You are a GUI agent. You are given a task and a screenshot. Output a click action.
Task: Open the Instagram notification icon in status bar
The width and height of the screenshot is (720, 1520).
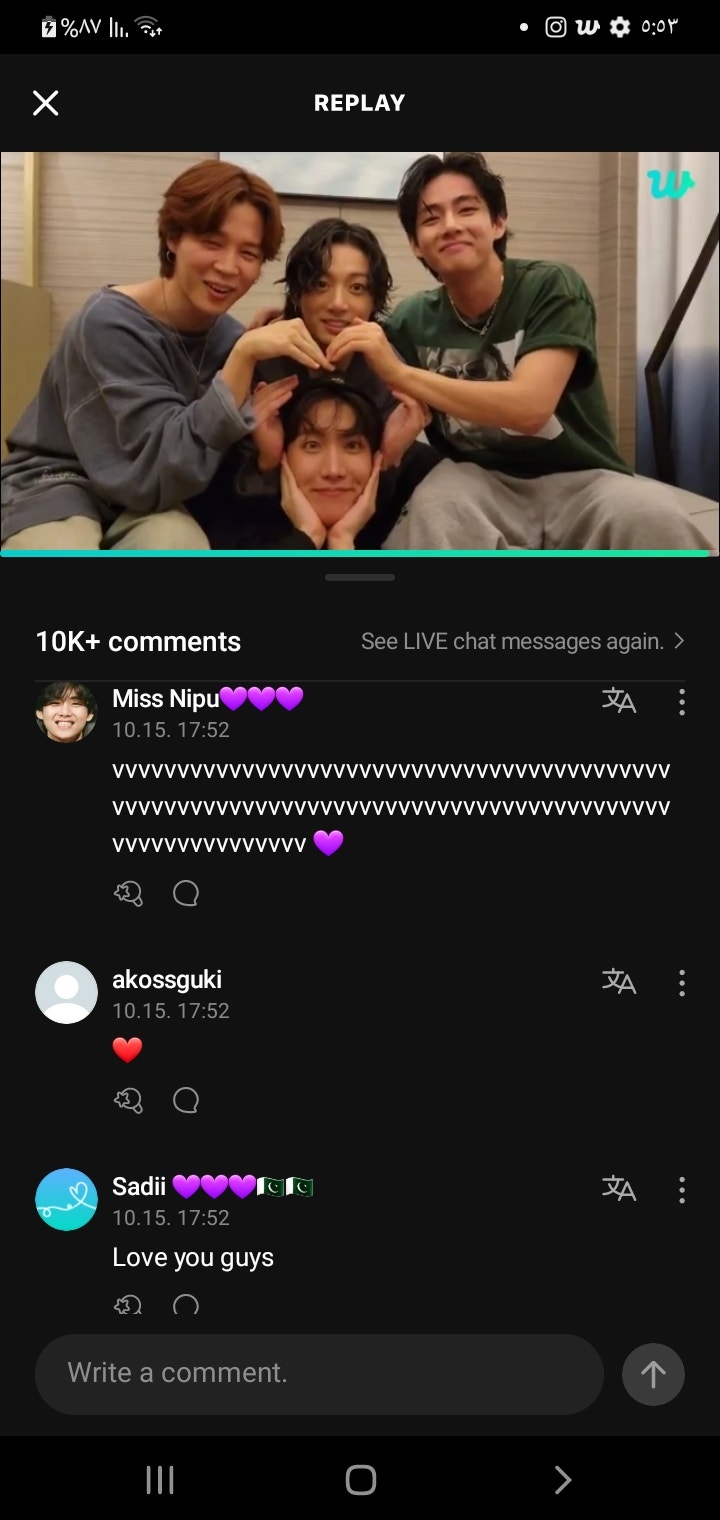[x=555, y=27]
